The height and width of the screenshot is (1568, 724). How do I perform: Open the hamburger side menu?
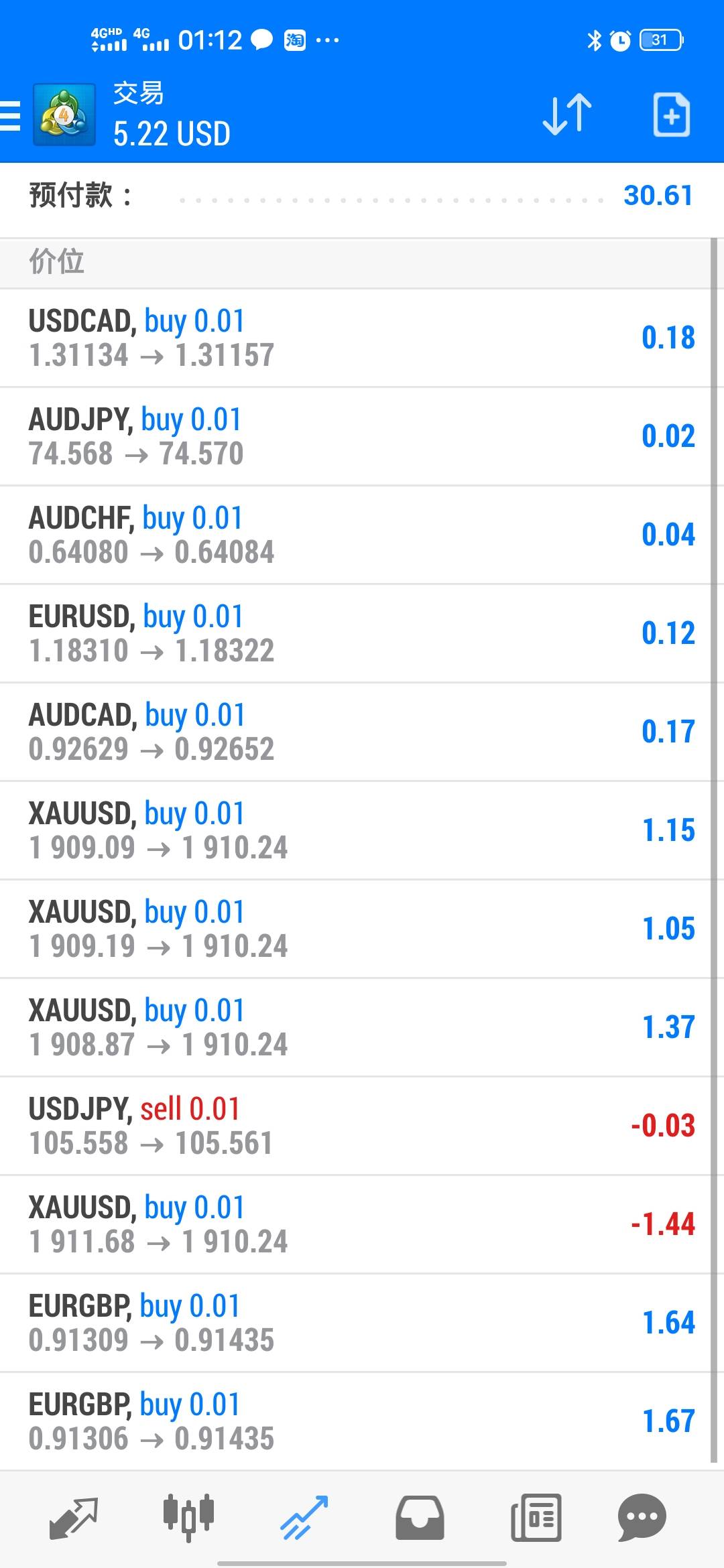pyautogui.click(x=11, y=115)
